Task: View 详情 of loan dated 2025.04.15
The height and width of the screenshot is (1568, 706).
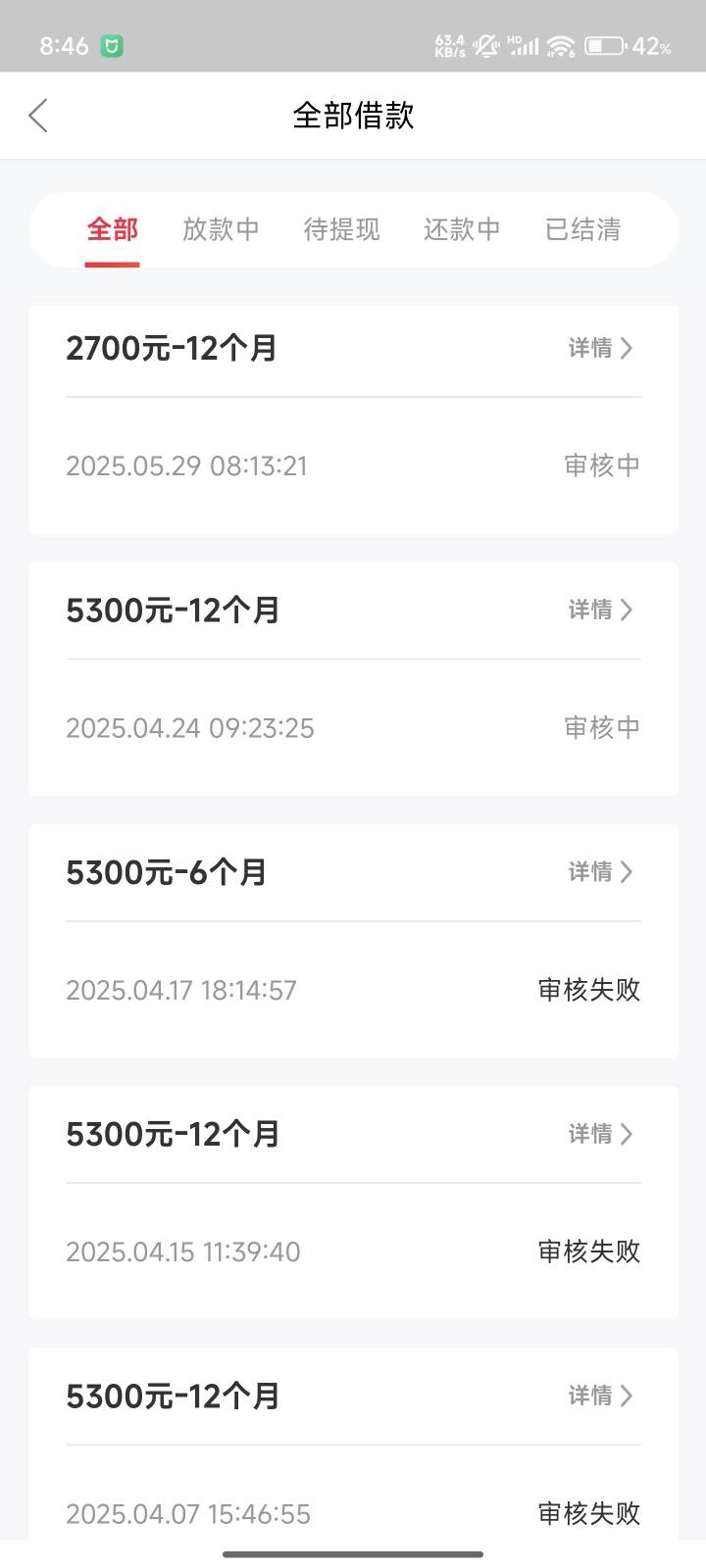Action: [x=601, y=1134]
